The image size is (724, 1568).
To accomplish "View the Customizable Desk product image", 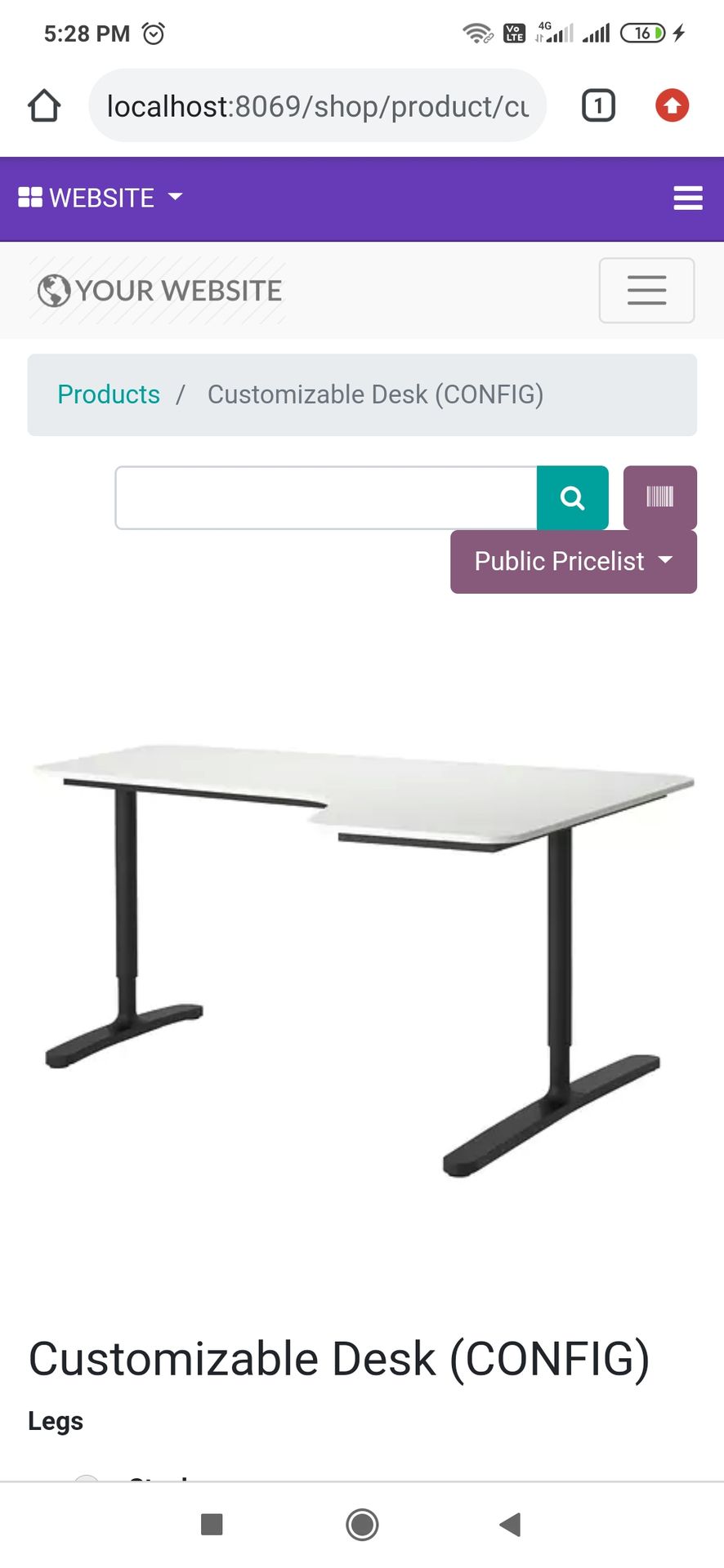I will [x=362, y=955].
